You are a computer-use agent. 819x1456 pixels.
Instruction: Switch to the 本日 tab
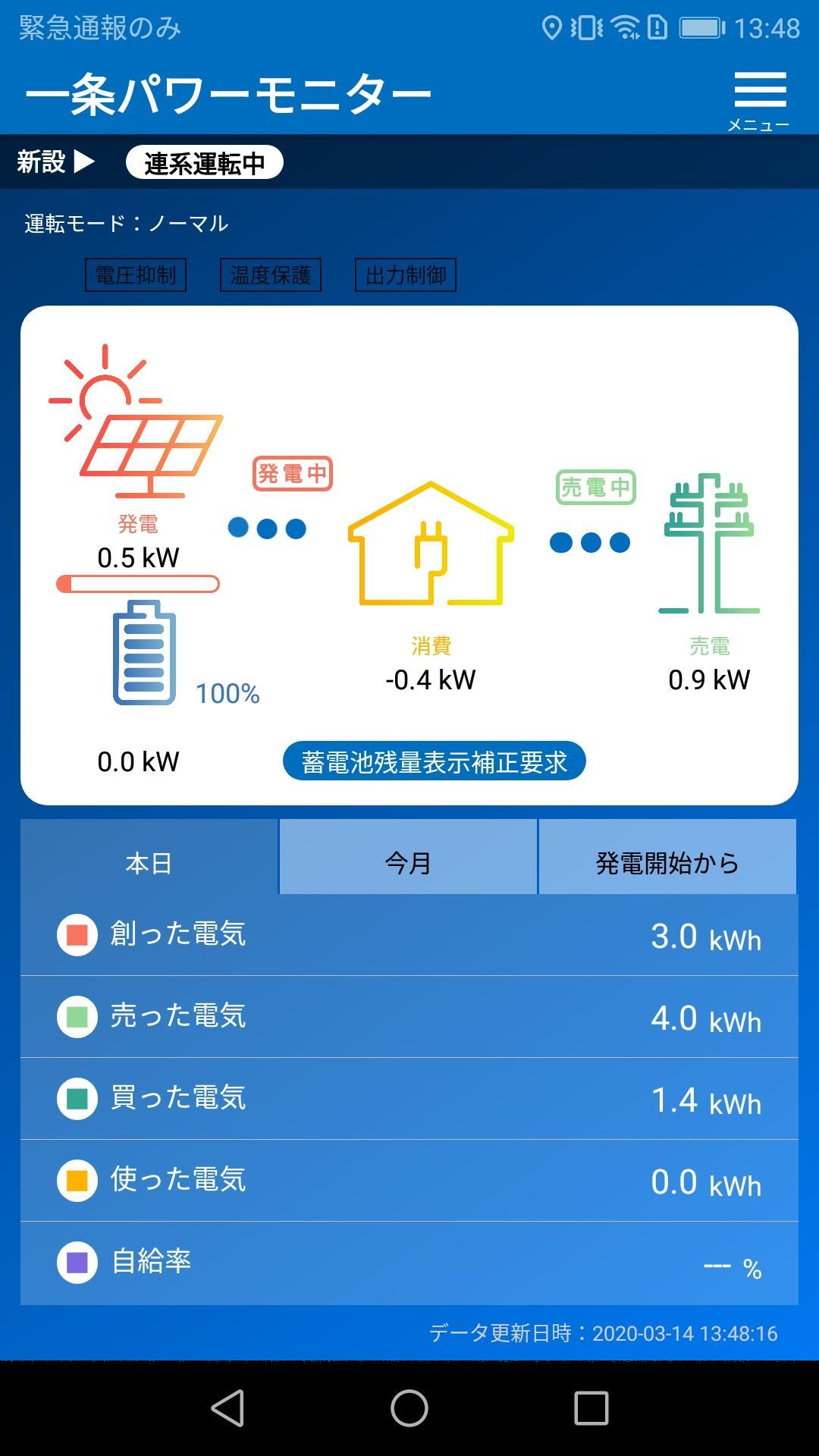pos(149,862)
